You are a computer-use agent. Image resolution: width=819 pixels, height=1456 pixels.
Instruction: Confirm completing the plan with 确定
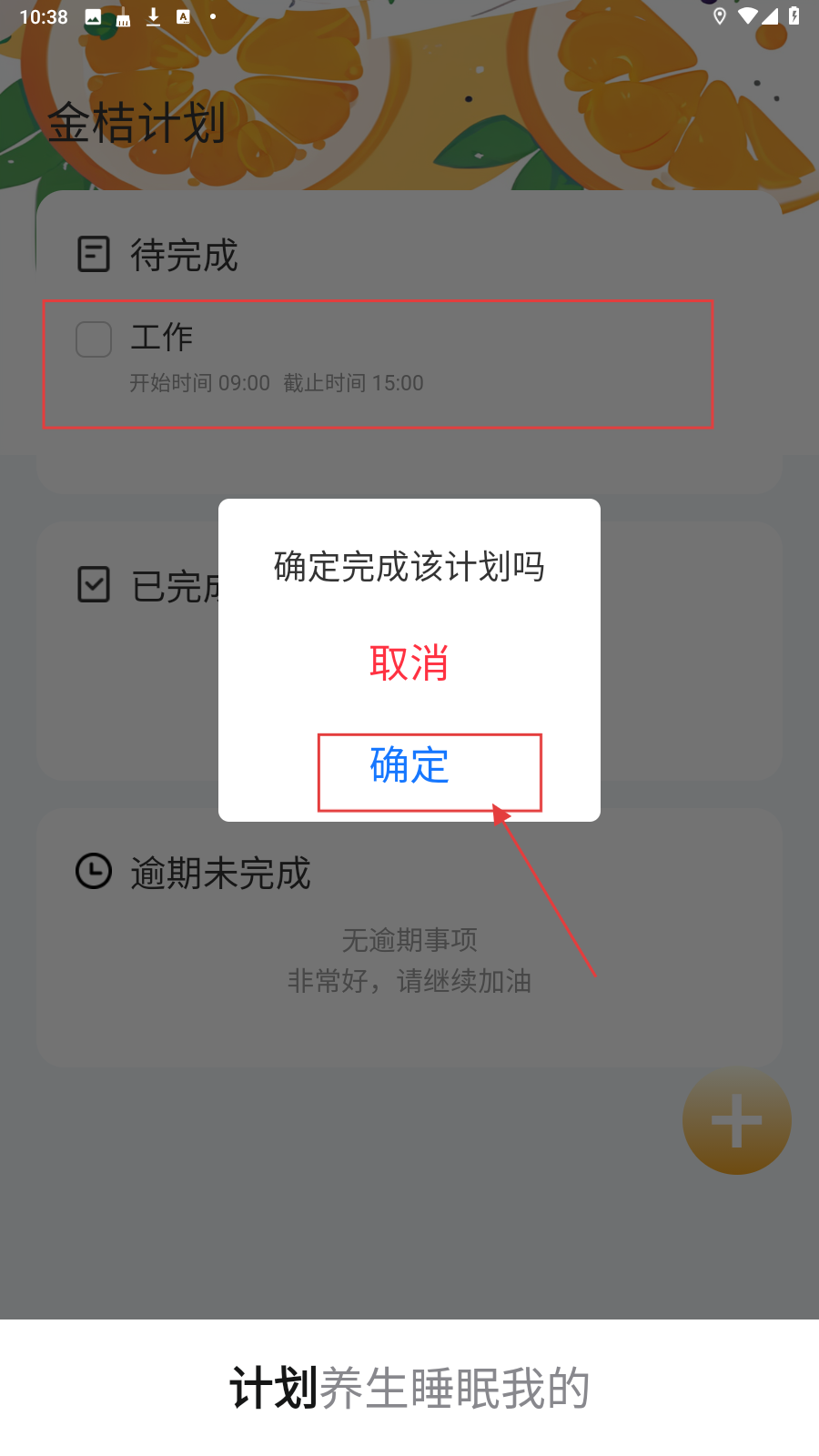(x=409, y=765)
